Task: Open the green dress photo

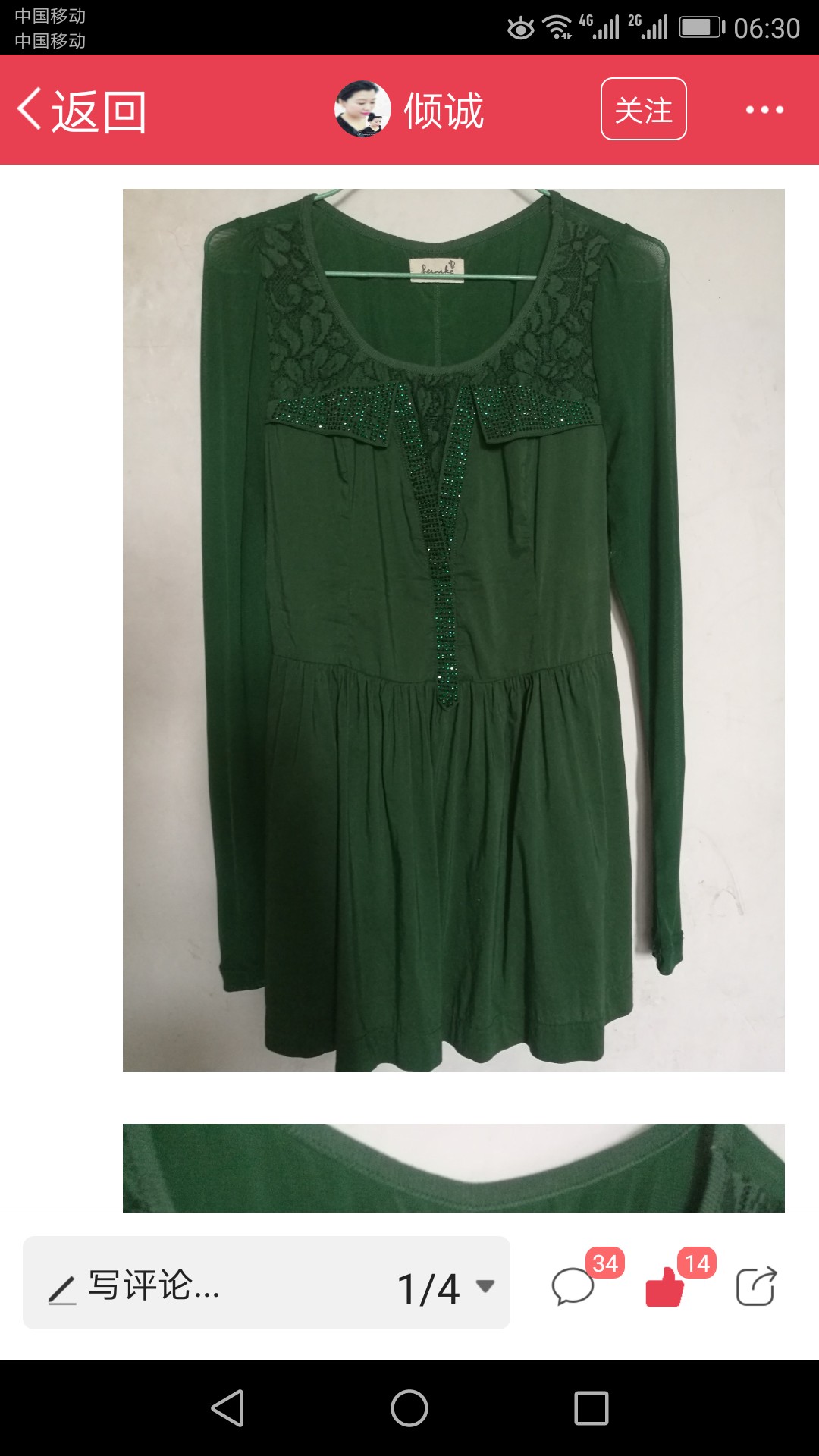Action: point(453,629)
